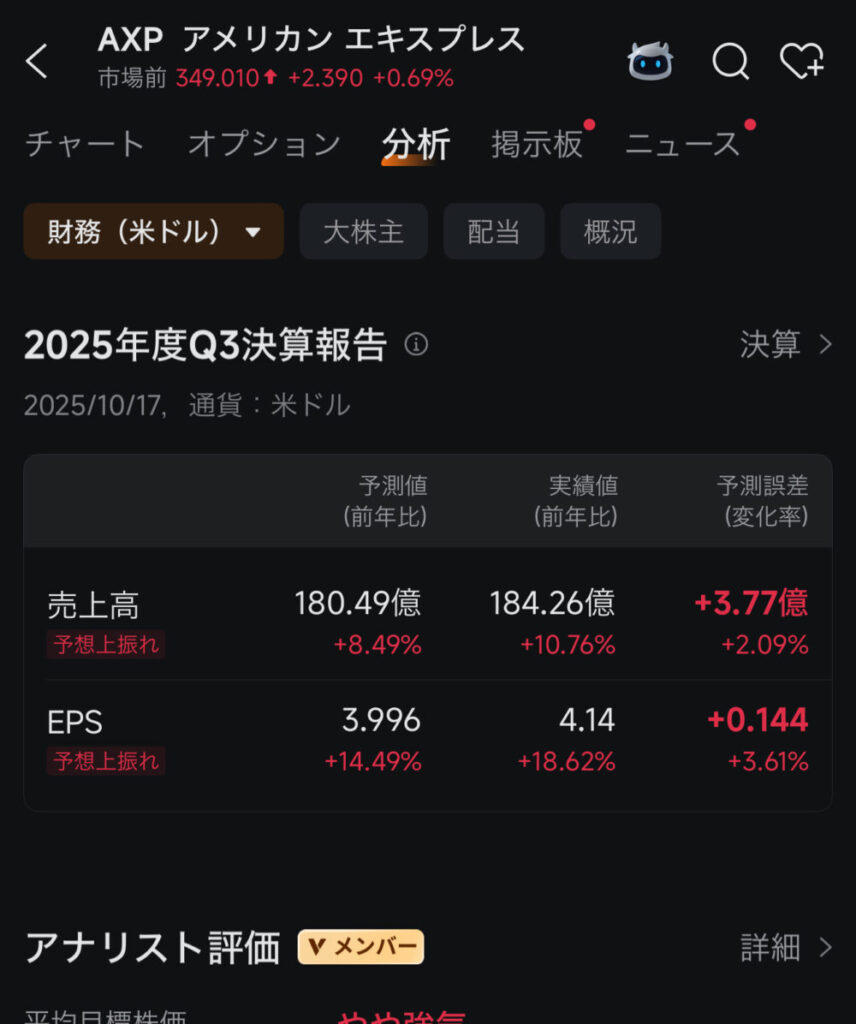Open the 掲示板 tab

[537, 144]
